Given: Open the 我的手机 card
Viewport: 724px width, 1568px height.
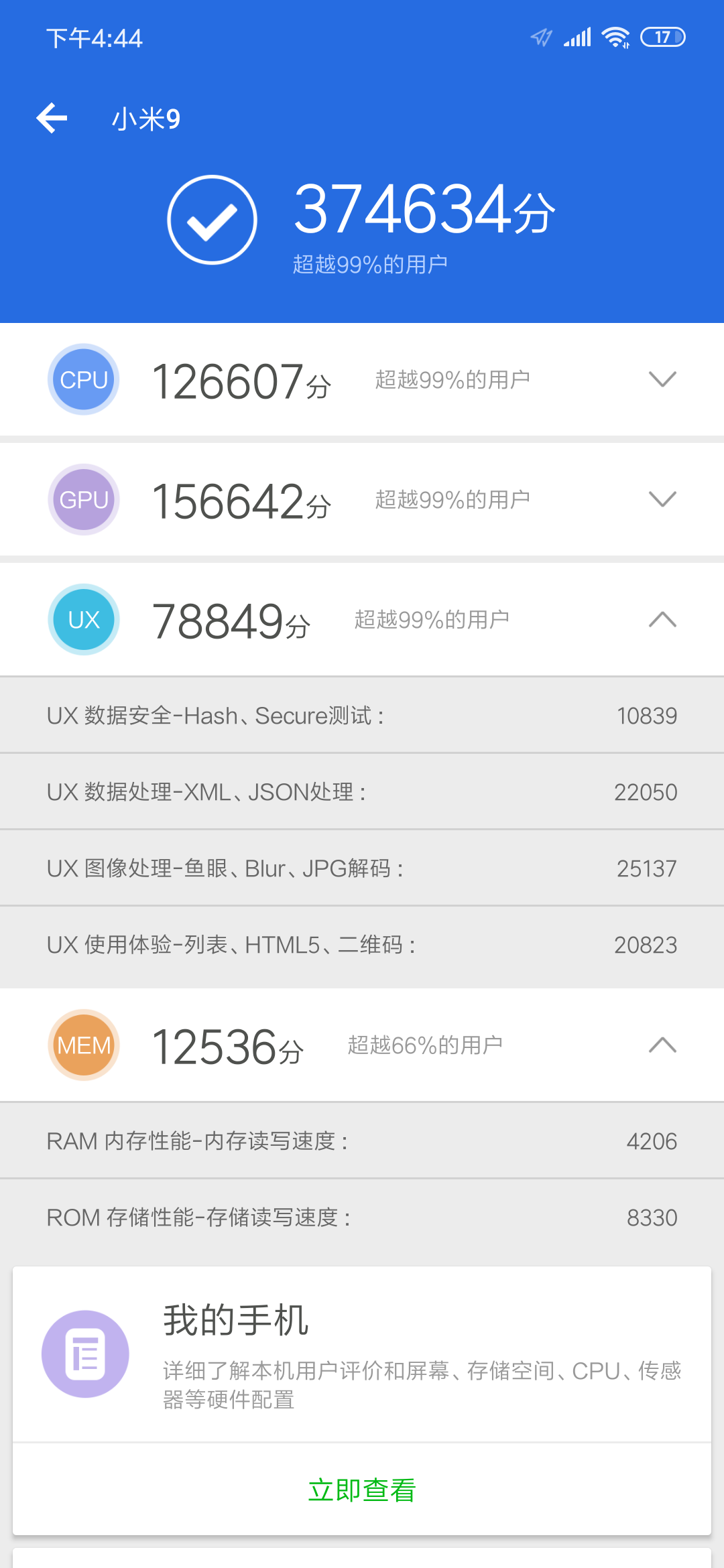Looking at the screenshot, I should (x=362, y=1354).
